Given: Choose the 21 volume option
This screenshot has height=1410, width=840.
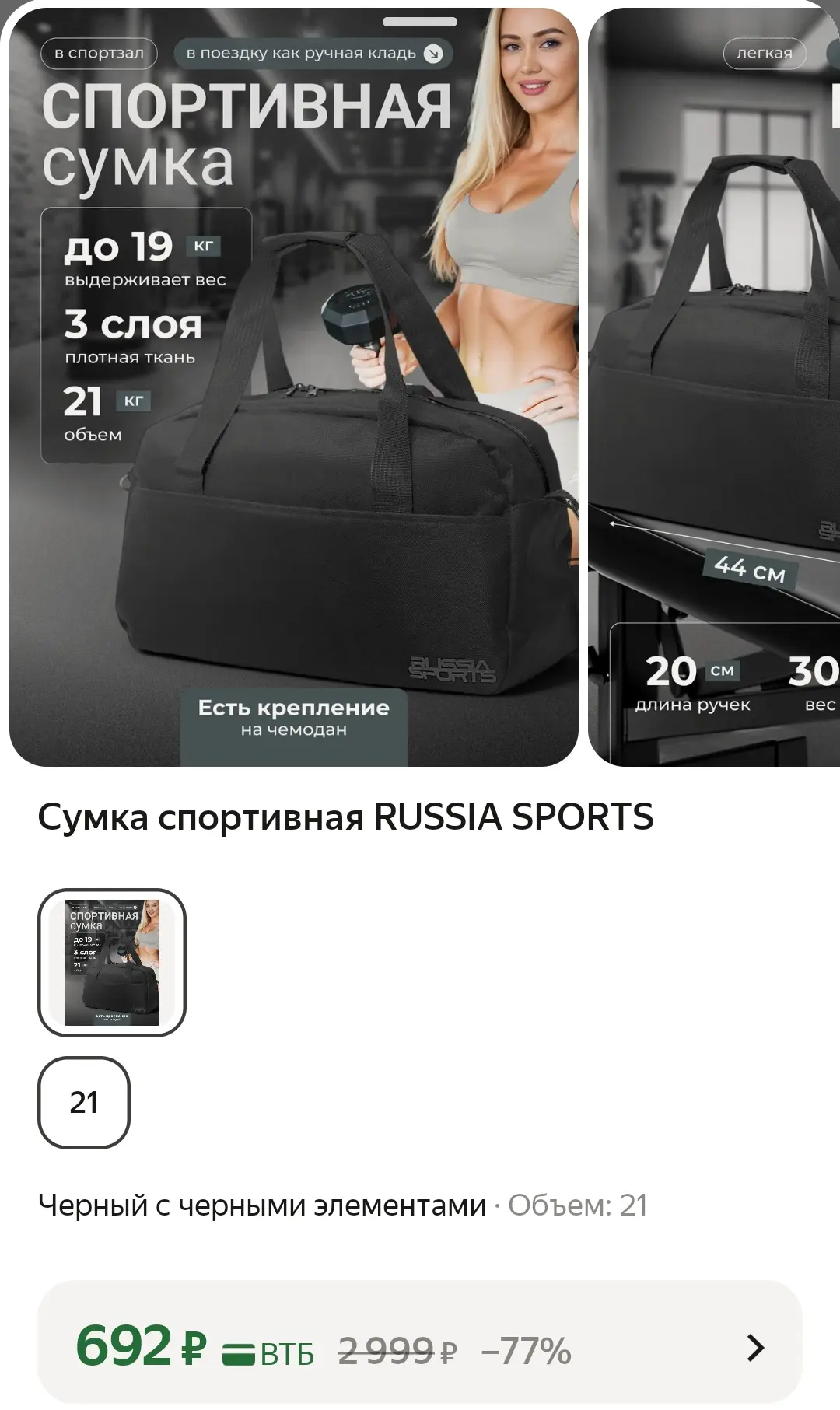Looking at the screenshot, I should (x=84, y=1102).
